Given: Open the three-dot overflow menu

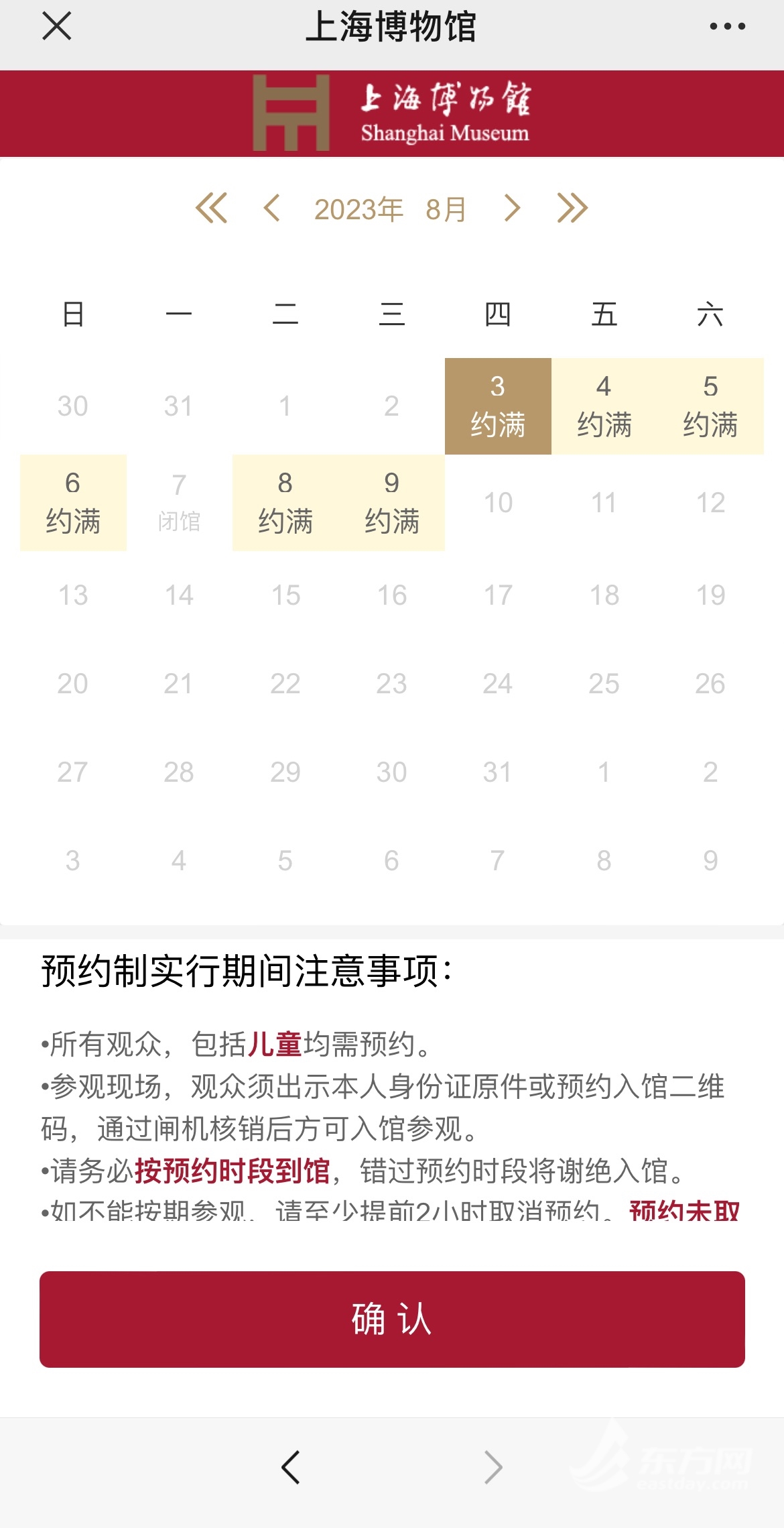Looking at the screenshot, I should [x=727, y=27].
